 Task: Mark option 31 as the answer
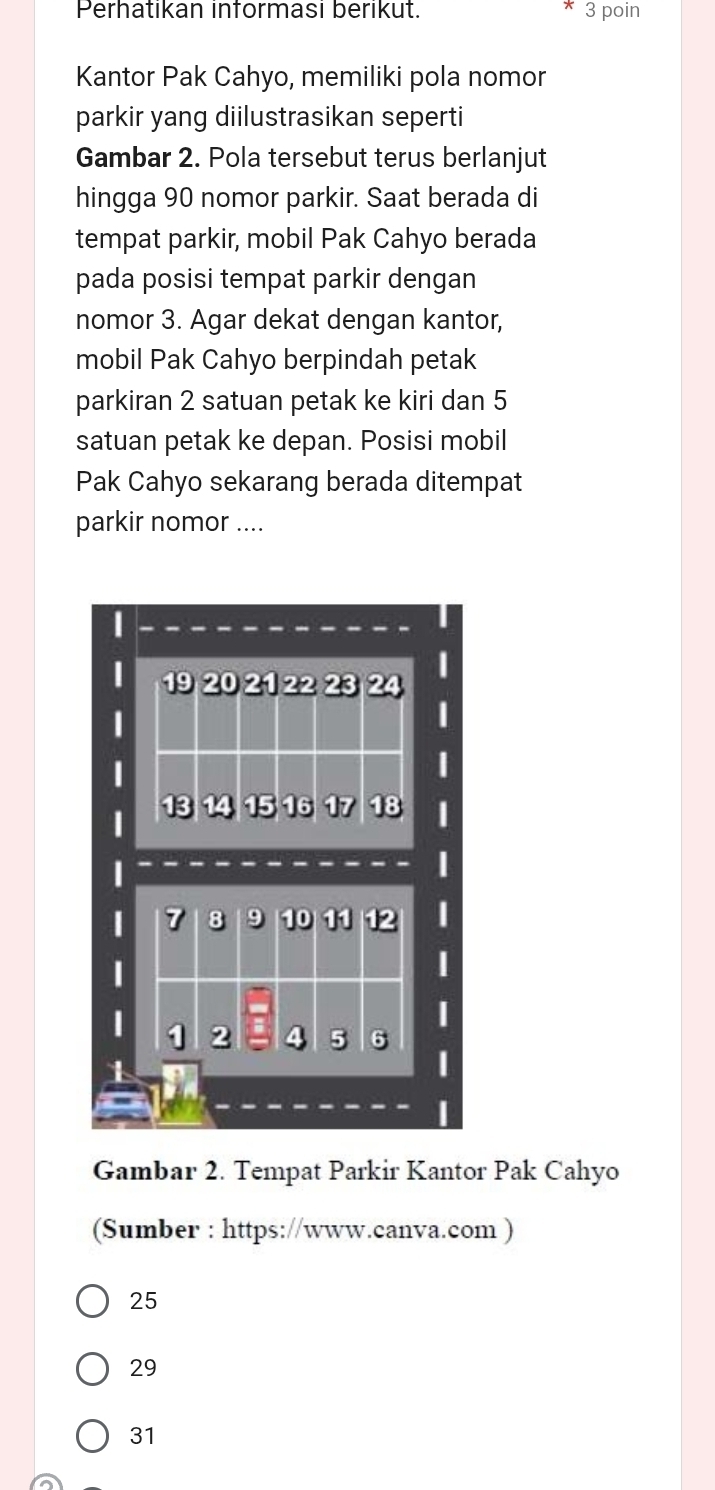(x=93, y=1437)
